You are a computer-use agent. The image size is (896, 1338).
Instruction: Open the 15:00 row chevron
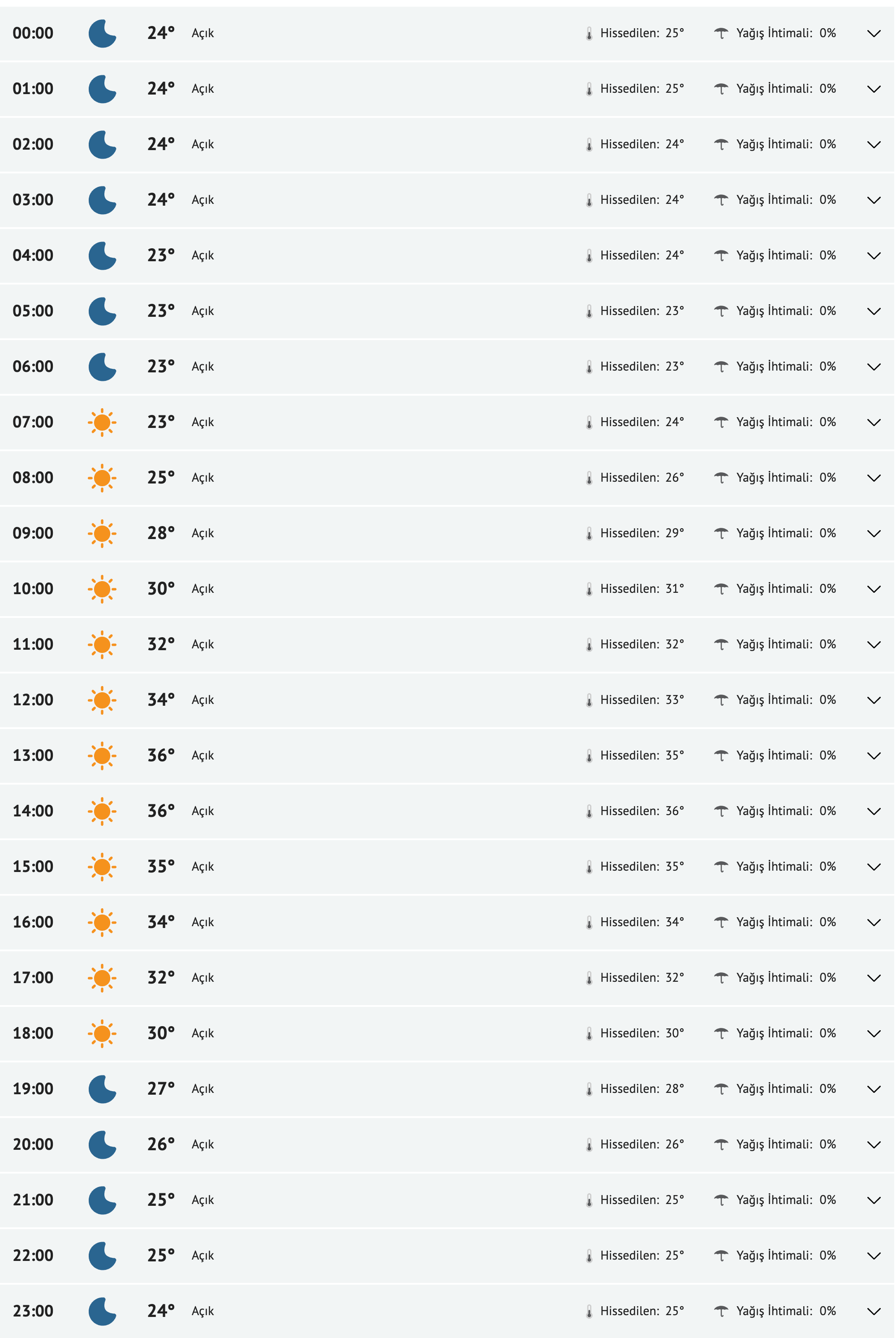(x=873, y=867)
